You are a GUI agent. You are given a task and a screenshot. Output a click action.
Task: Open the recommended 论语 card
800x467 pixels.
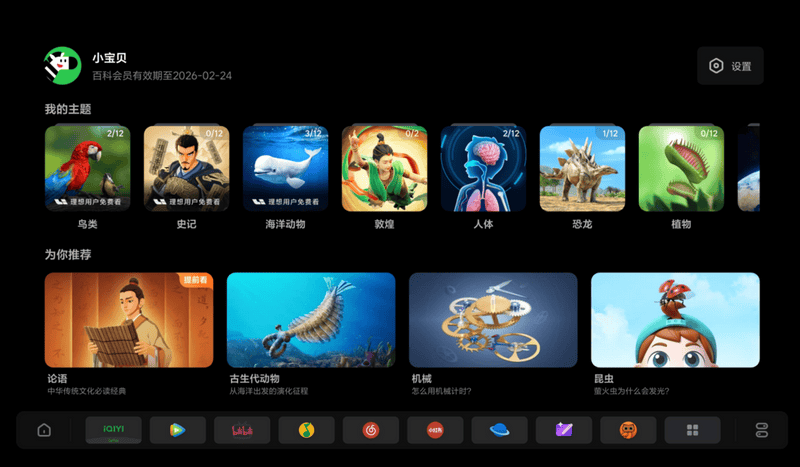(129, 320)
